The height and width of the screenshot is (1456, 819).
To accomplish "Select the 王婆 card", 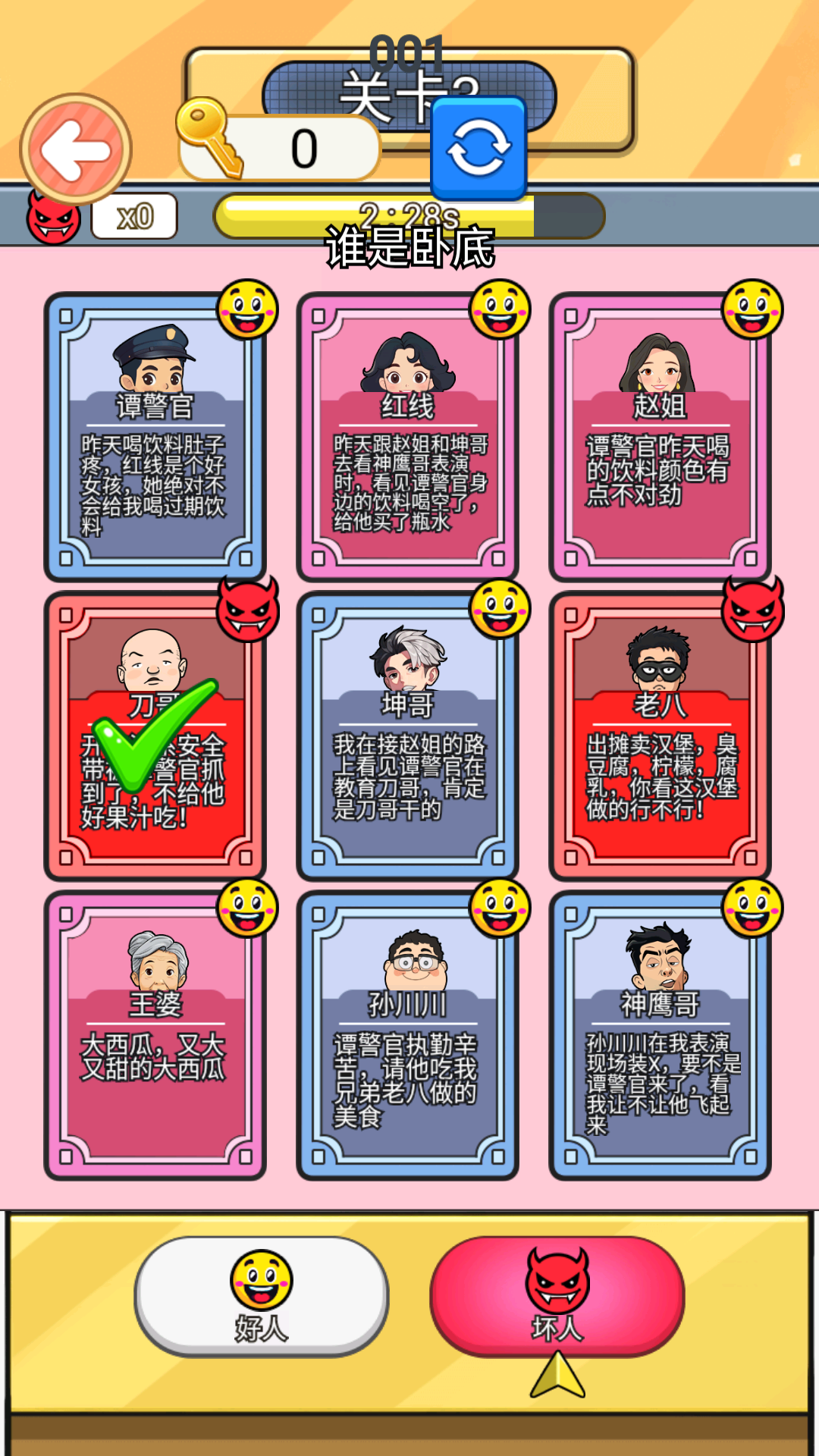I will pos(155,1035).
